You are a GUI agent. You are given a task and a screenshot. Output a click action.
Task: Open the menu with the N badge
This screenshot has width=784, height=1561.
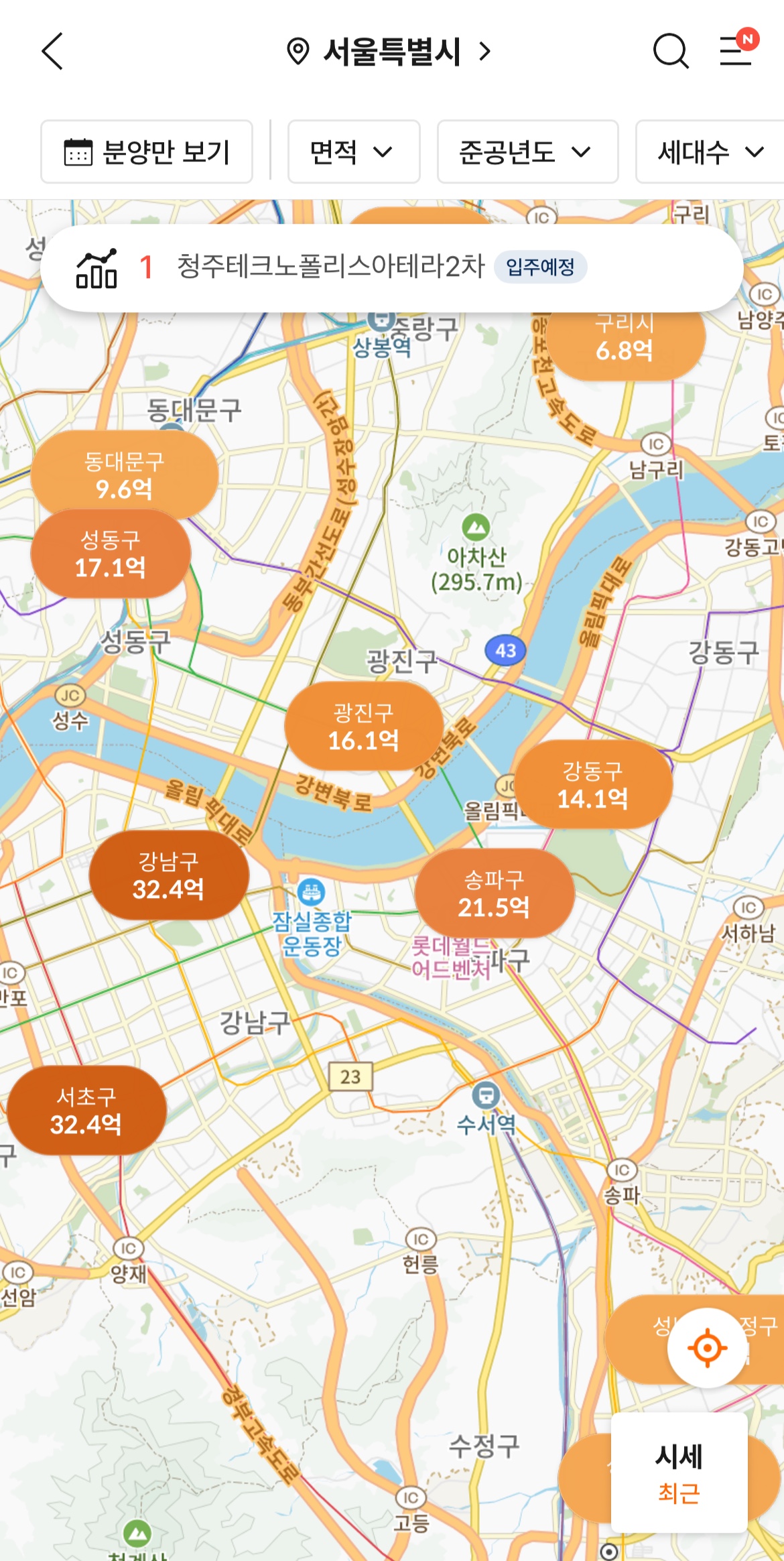[737, 50]
